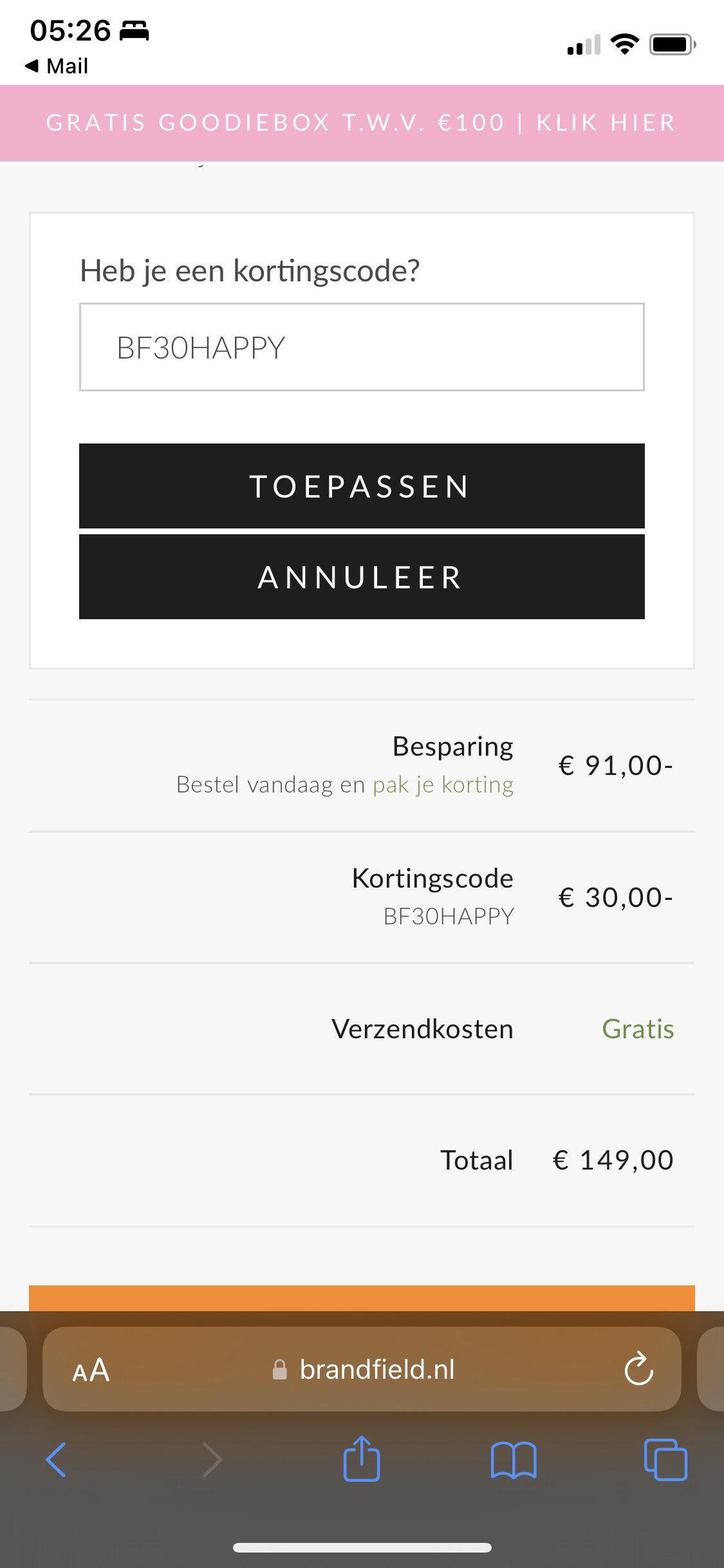
Task: Edit the kortingscode input field
Action: pos(362,347)
